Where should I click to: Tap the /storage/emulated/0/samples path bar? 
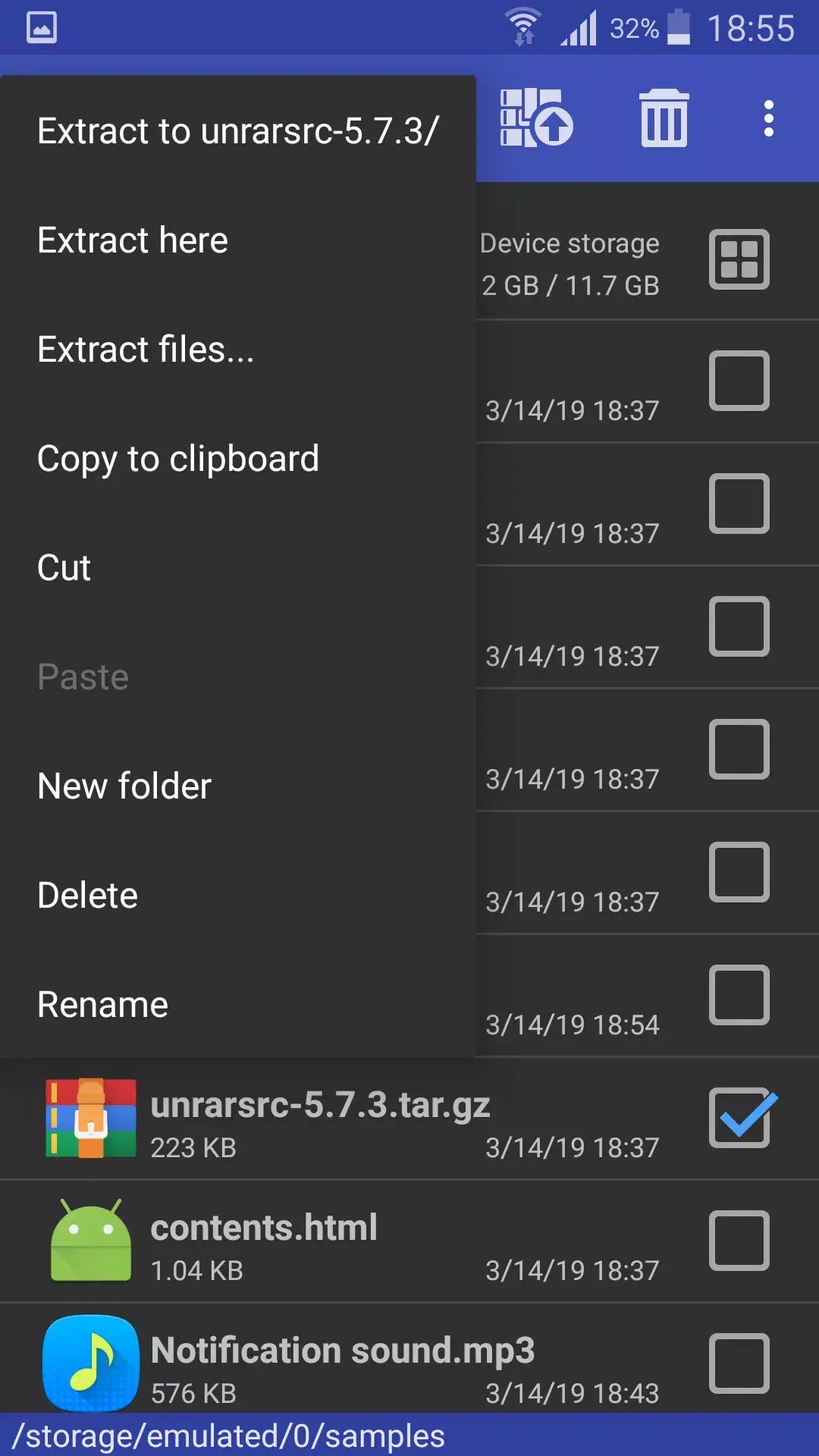pyautogui.click(x=227, y=1435)
